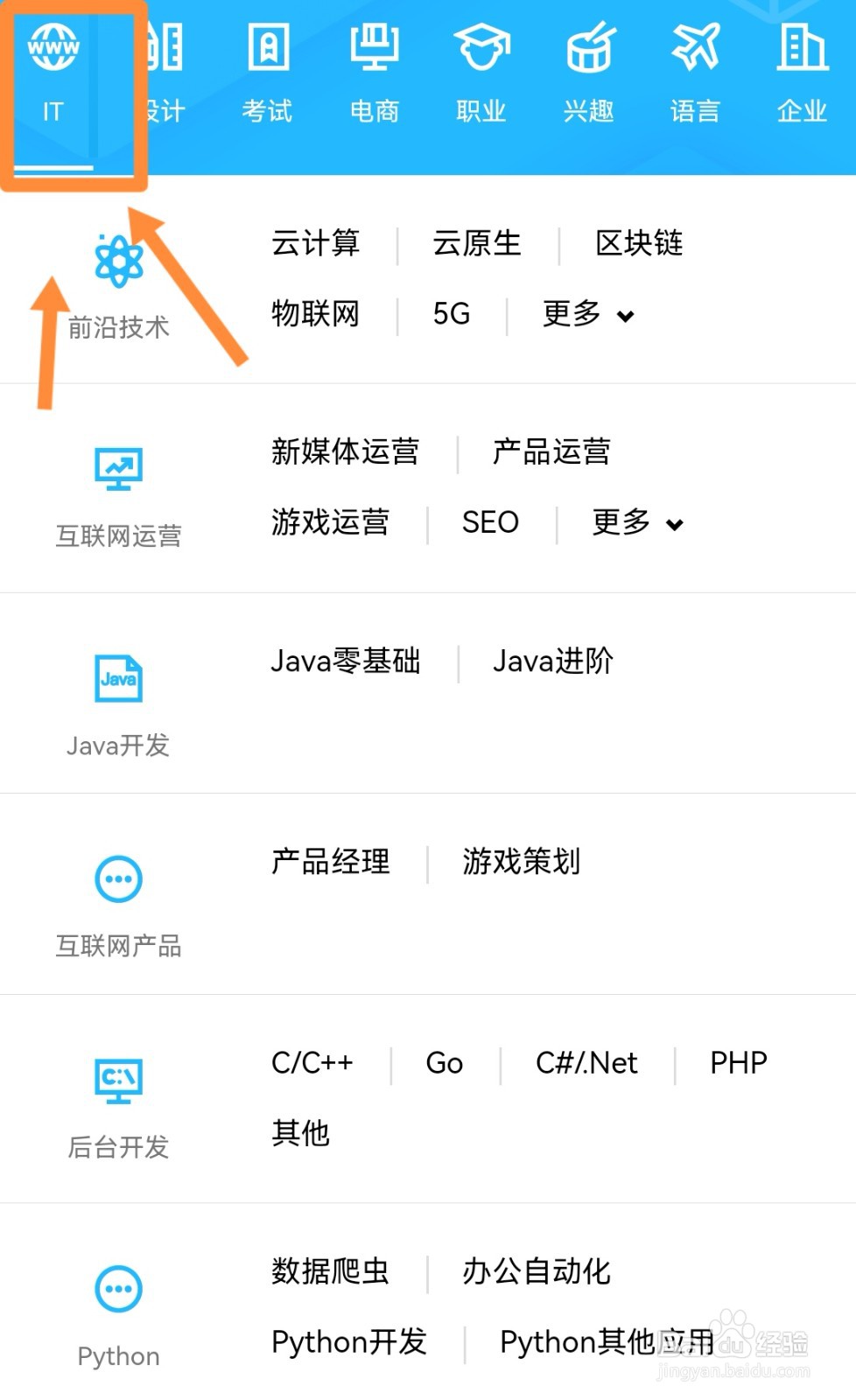856x1400 pixels.
Task: Click the Python circle icon
Action: point(118,1288)
